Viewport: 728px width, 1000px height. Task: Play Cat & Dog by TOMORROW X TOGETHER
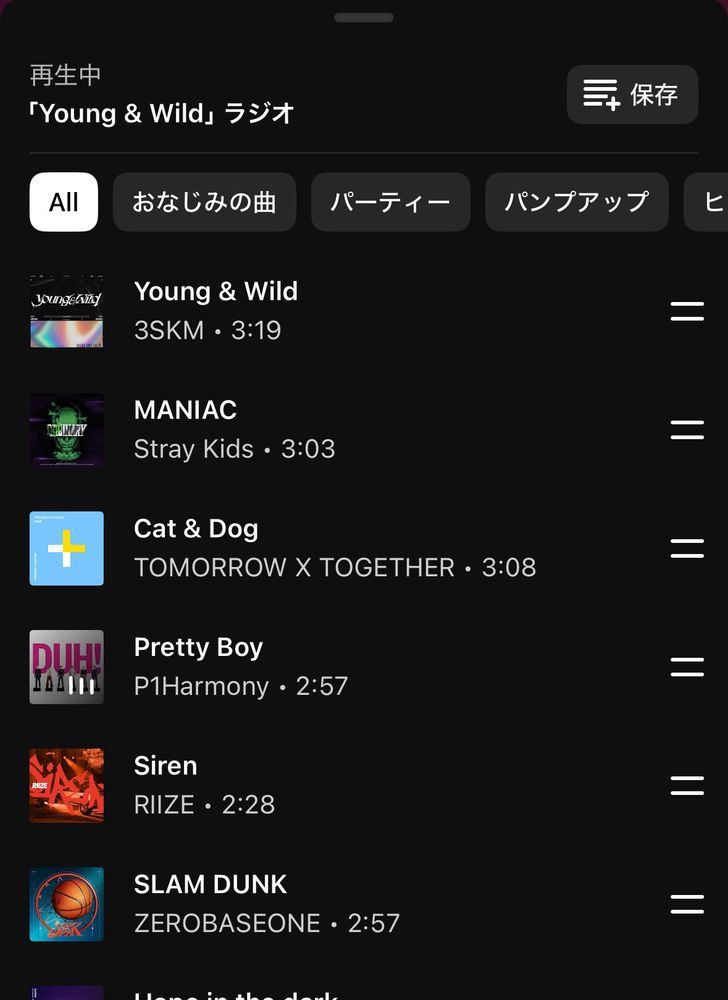pos(335,548)
